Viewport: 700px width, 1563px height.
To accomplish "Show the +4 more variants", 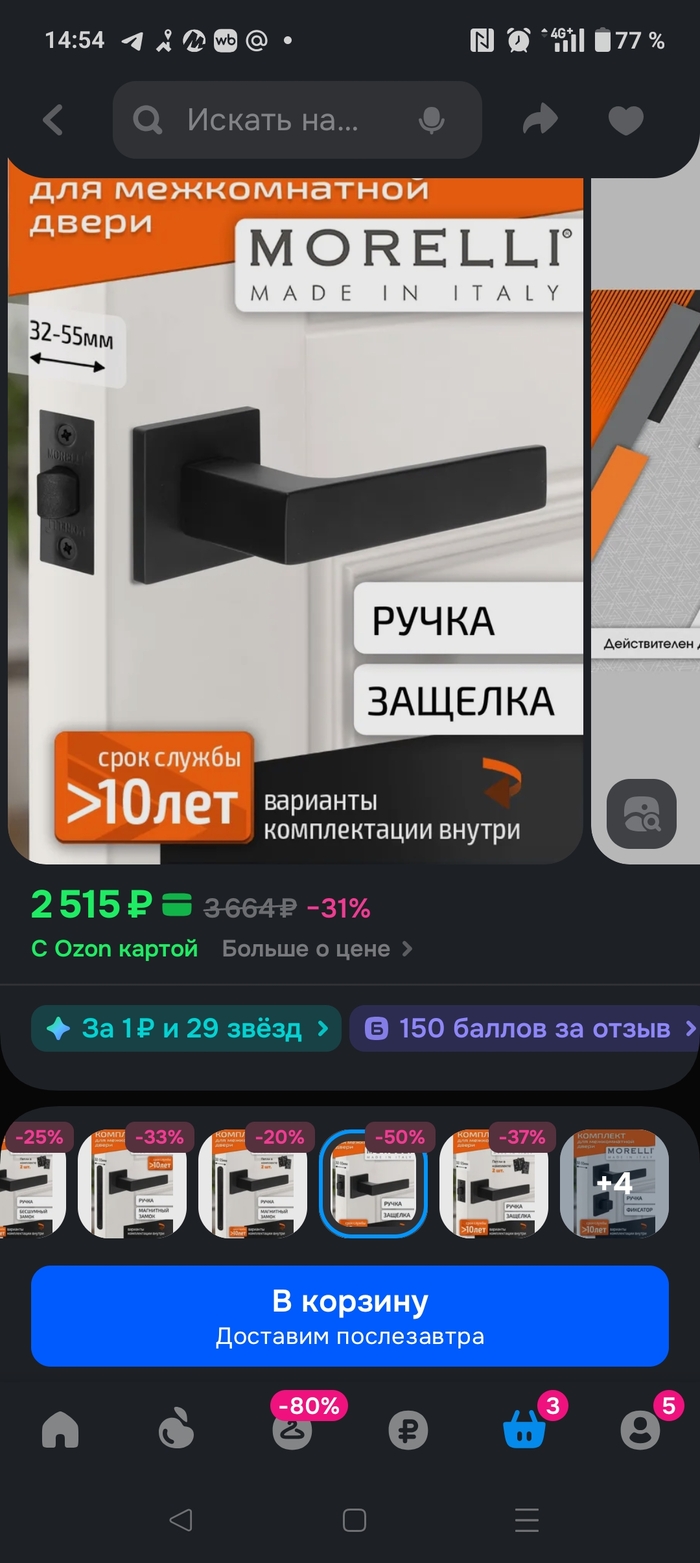I will coord(613,1184).
